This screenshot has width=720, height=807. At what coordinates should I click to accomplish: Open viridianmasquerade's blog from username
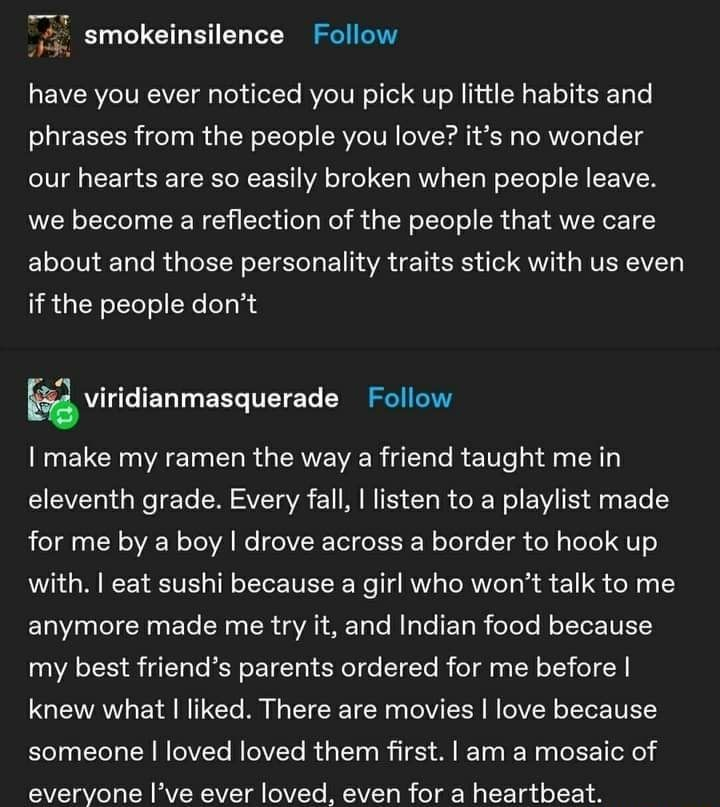(211, 398)
